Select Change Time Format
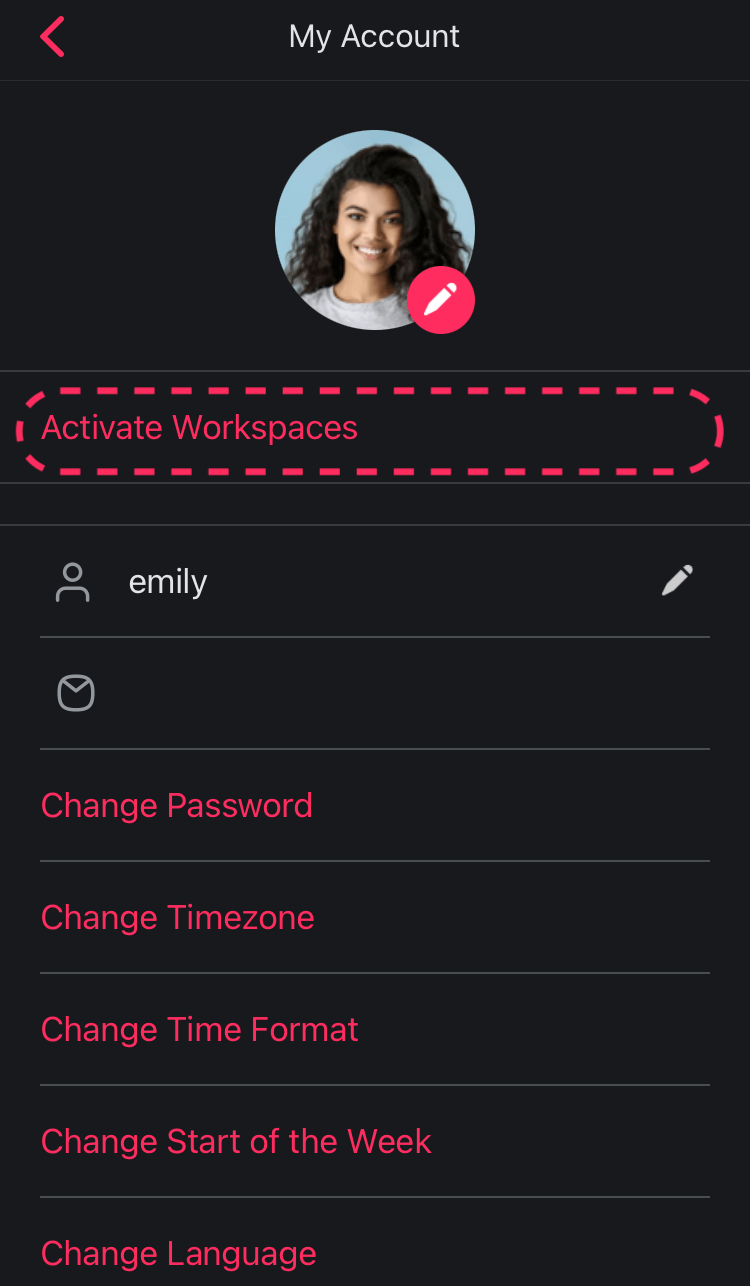 pyautogui.click(x=200, y=1029)
